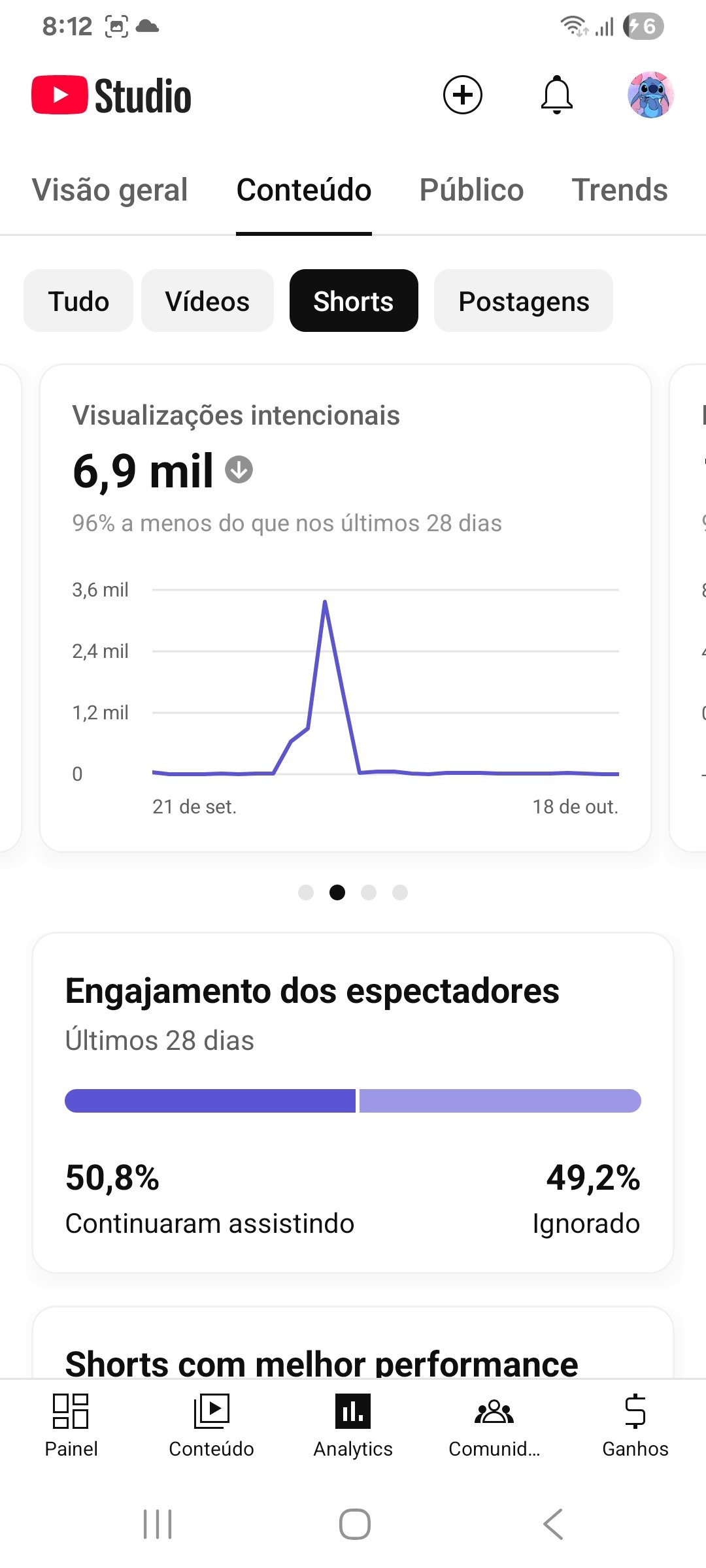Open the Ganhos bottom tab

(635, 1424)
